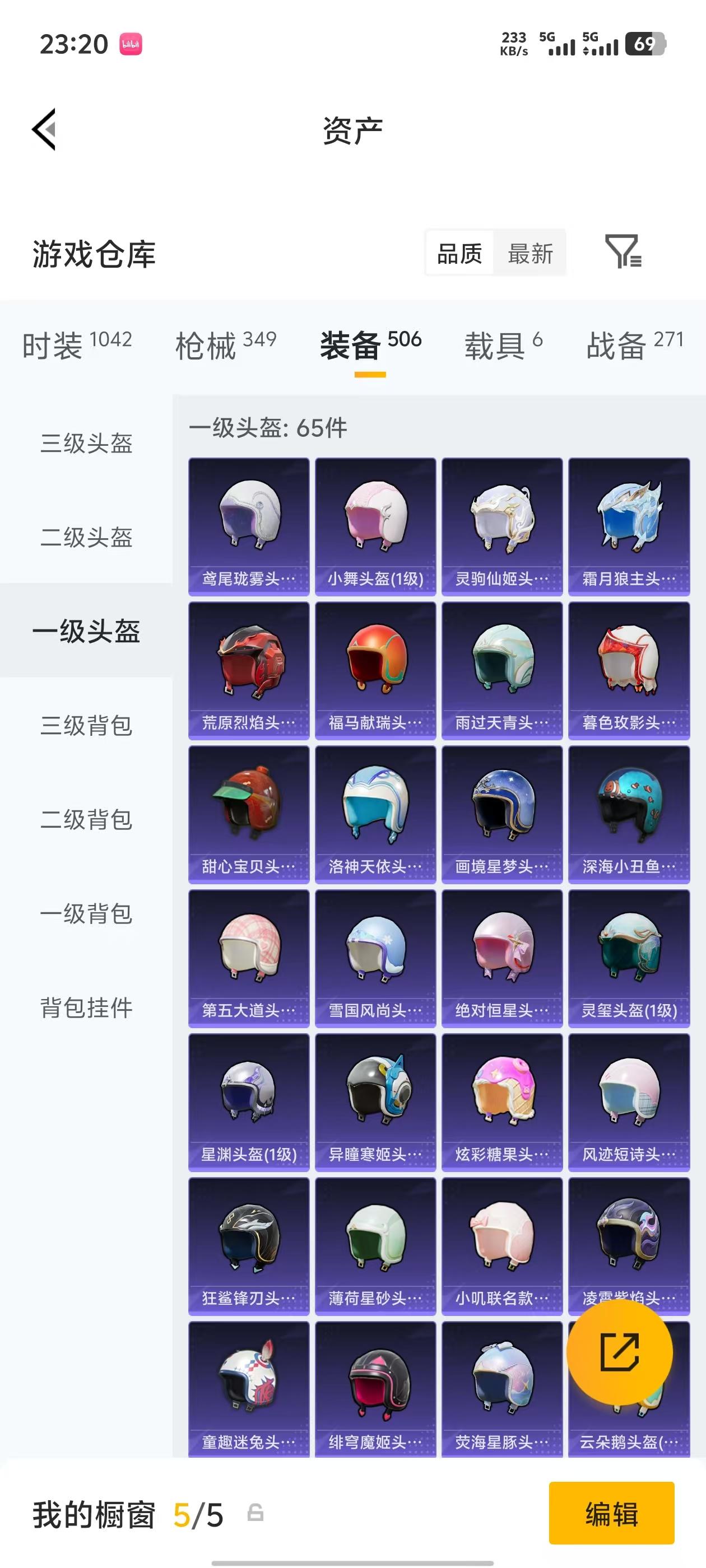
Task: Switch to the 枪械 tab
Action: click(207, 343)
